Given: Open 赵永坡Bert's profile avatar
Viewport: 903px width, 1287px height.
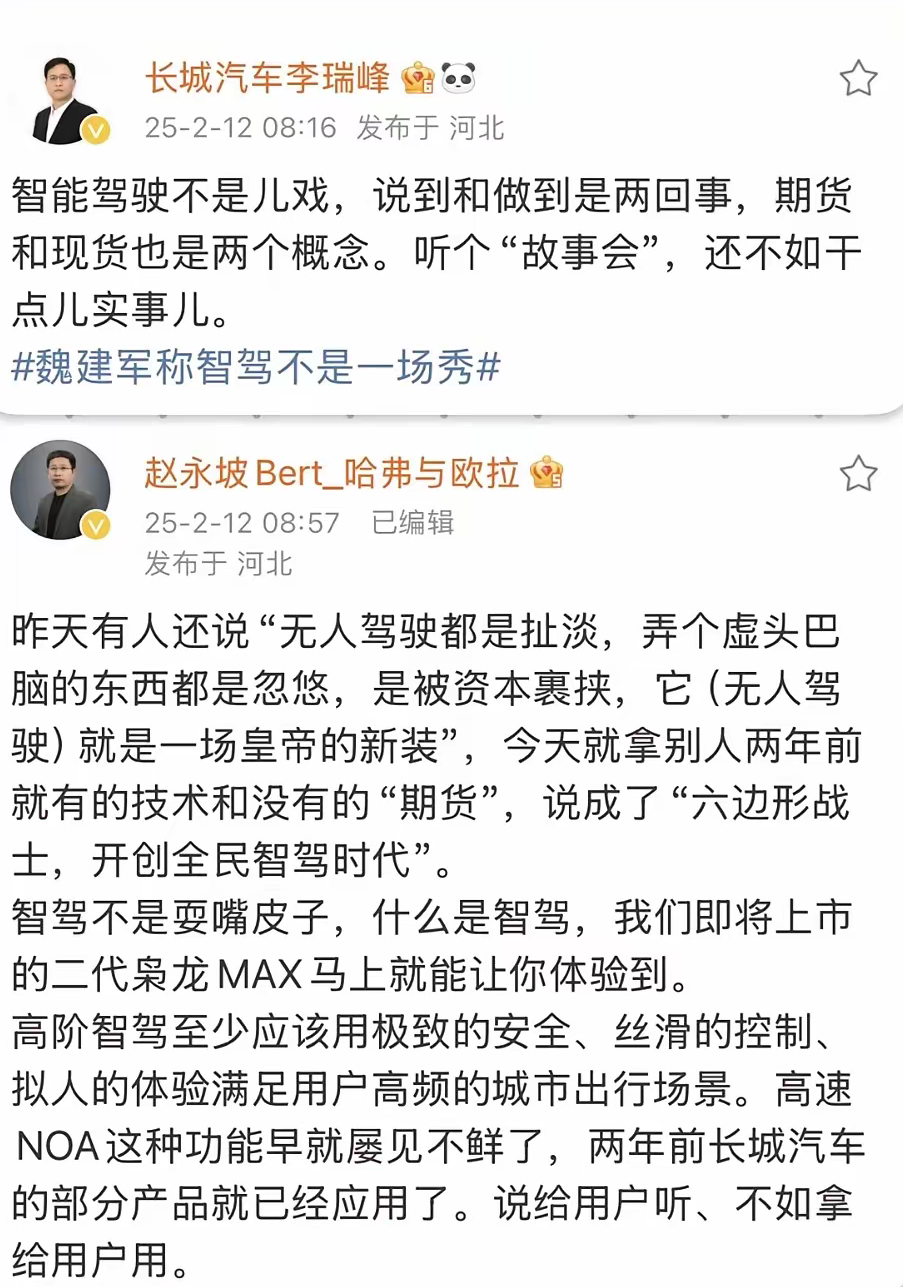Looking at the screenshot, I should click(60, 490).
